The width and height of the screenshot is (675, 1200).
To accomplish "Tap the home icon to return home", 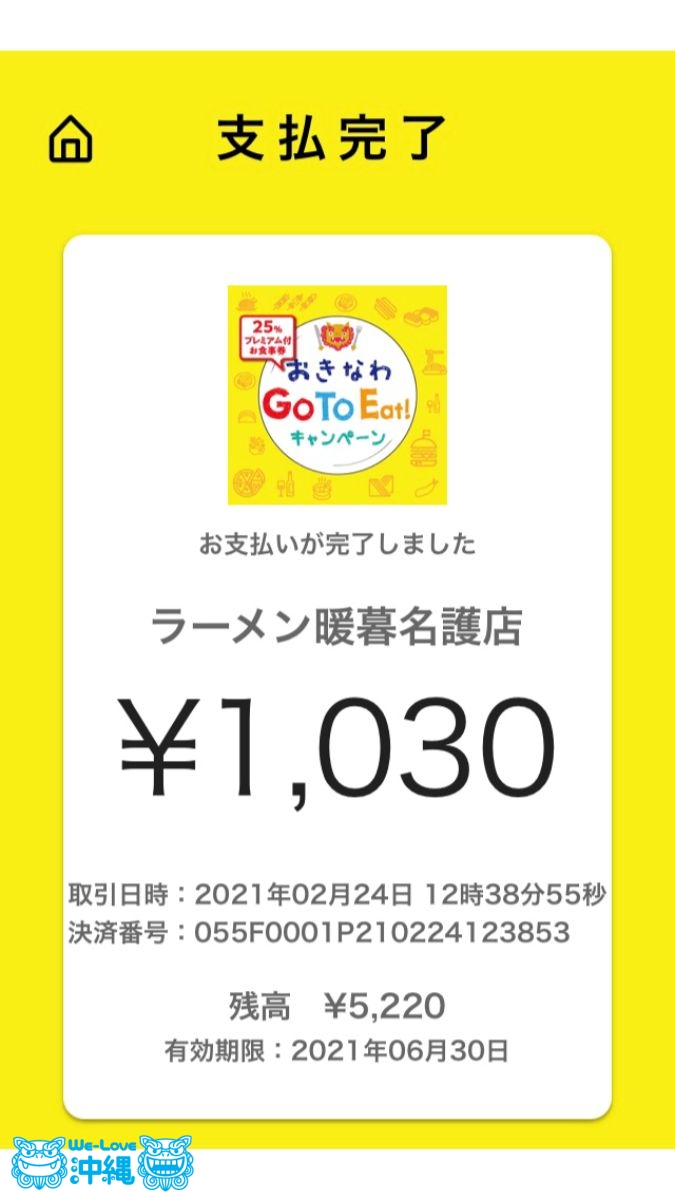I will (71, 140).
